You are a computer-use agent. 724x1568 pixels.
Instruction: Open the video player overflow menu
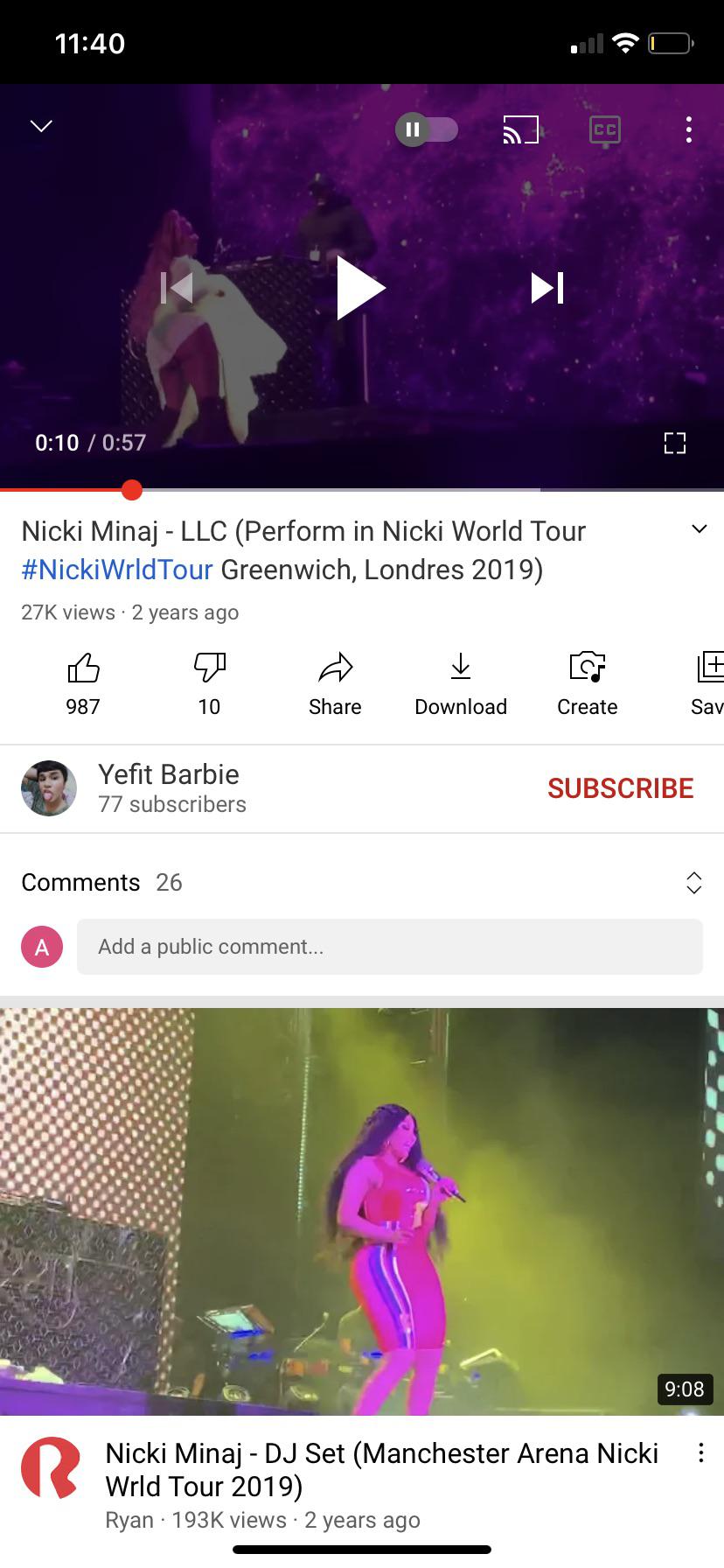click(x=689, y=130)
